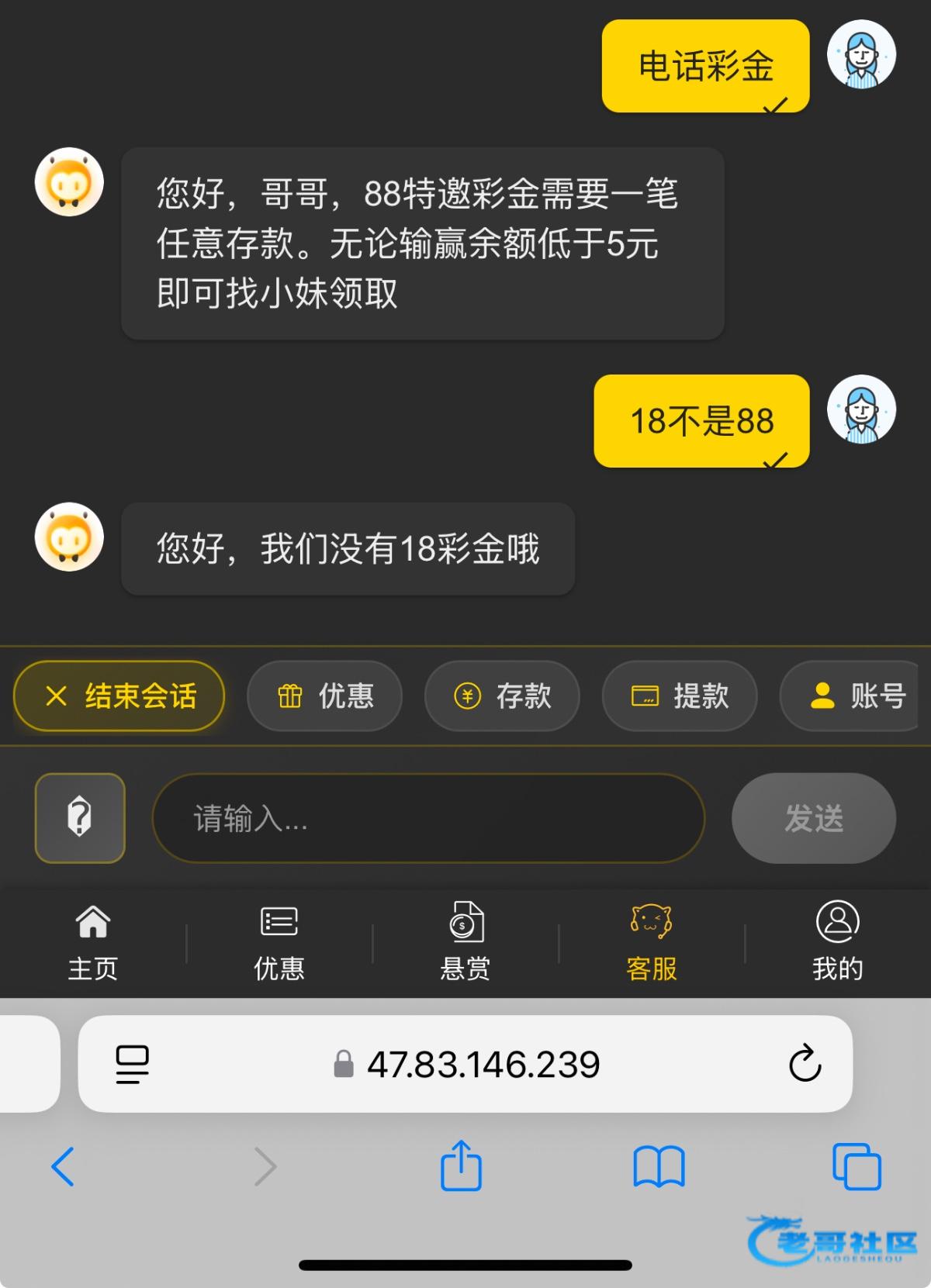
Task: Show all open Safari tabs
Action: coord(857,1166)
